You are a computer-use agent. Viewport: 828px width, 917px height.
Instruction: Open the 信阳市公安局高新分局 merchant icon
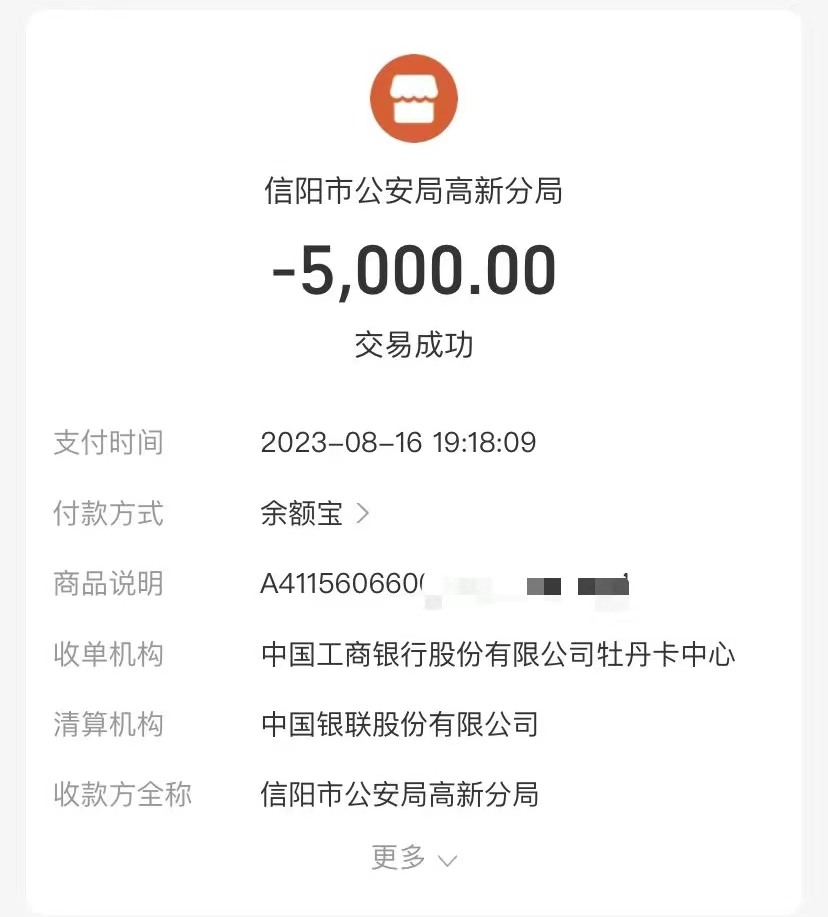tap(413, 99)
